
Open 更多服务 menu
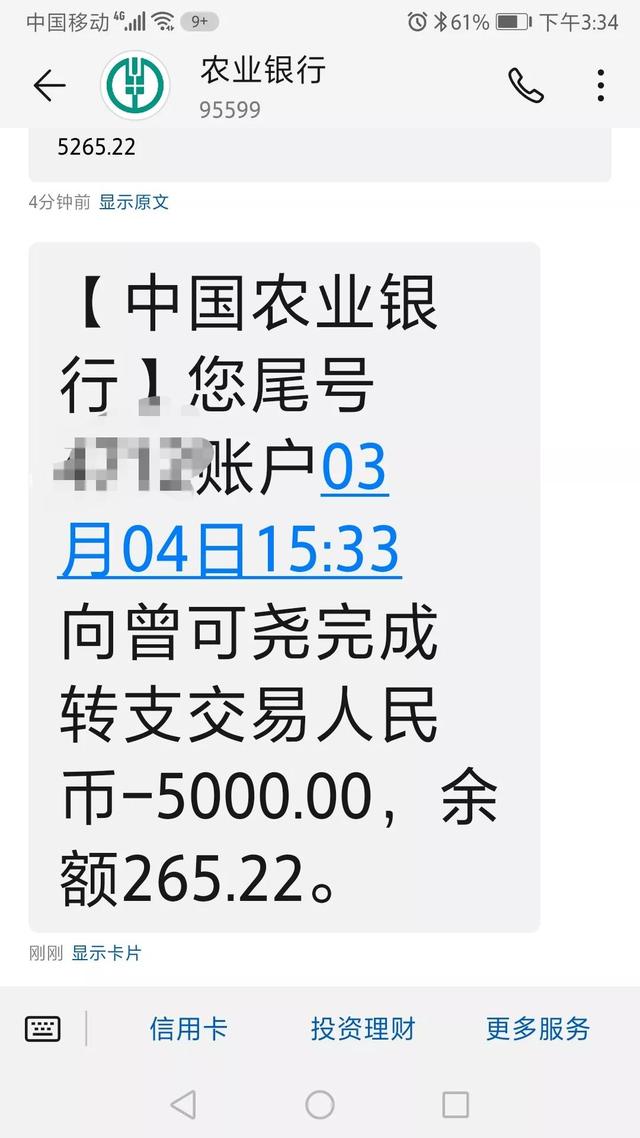coord(538,1028)
